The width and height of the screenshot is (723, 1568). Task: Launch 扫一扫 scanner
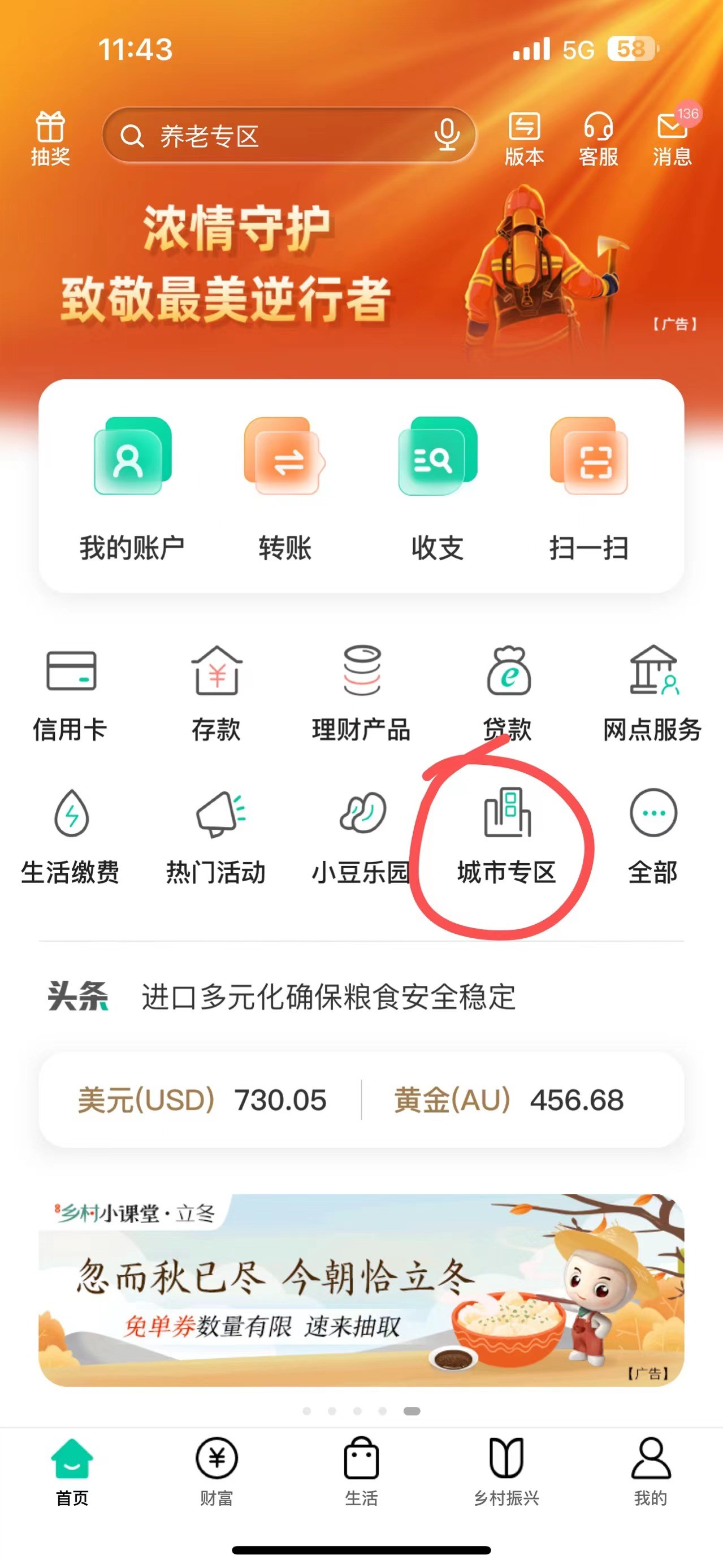point(588,487)
